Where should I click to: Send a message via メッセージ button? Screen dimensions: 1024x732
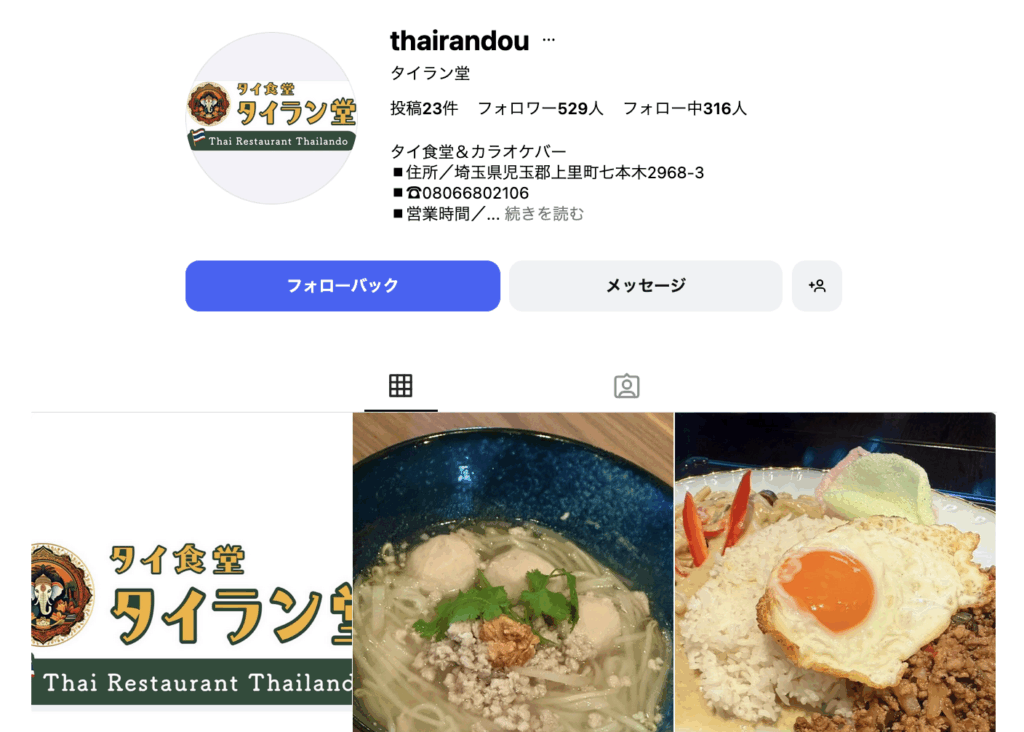tap(645, 286)
